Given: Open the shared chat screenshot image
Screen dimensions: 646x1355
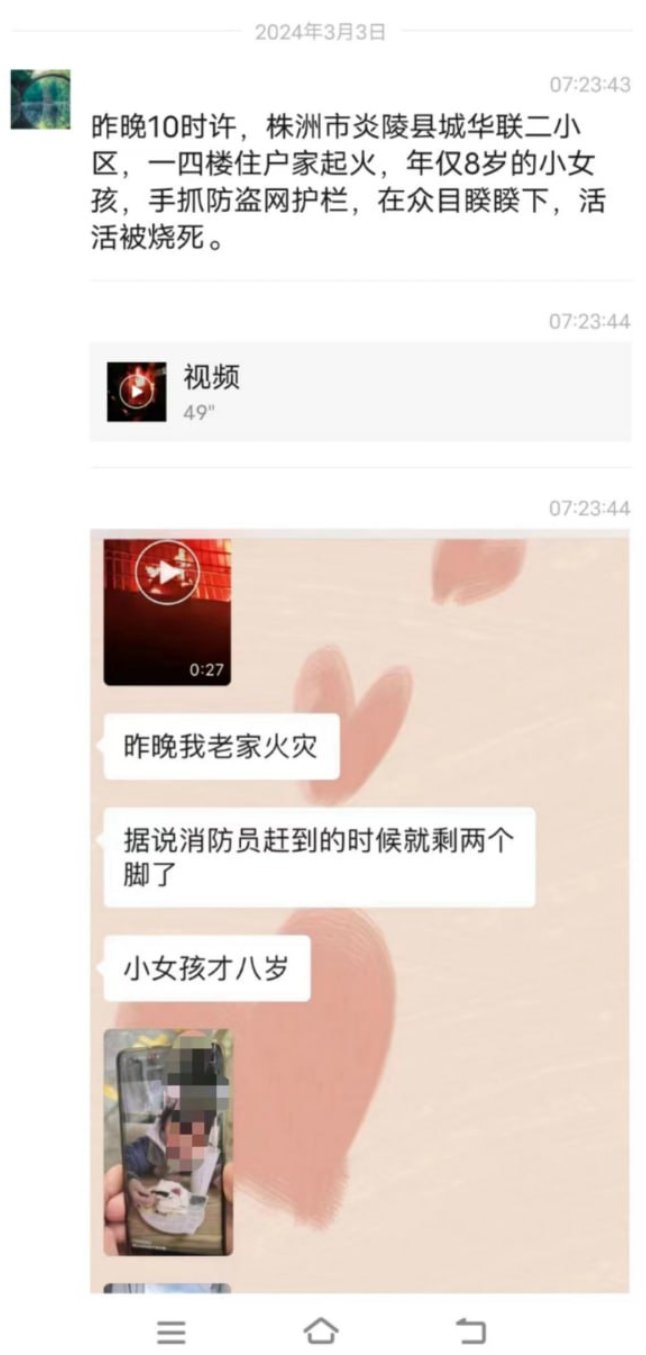Looking at the screenshot, I should [360, 911].
